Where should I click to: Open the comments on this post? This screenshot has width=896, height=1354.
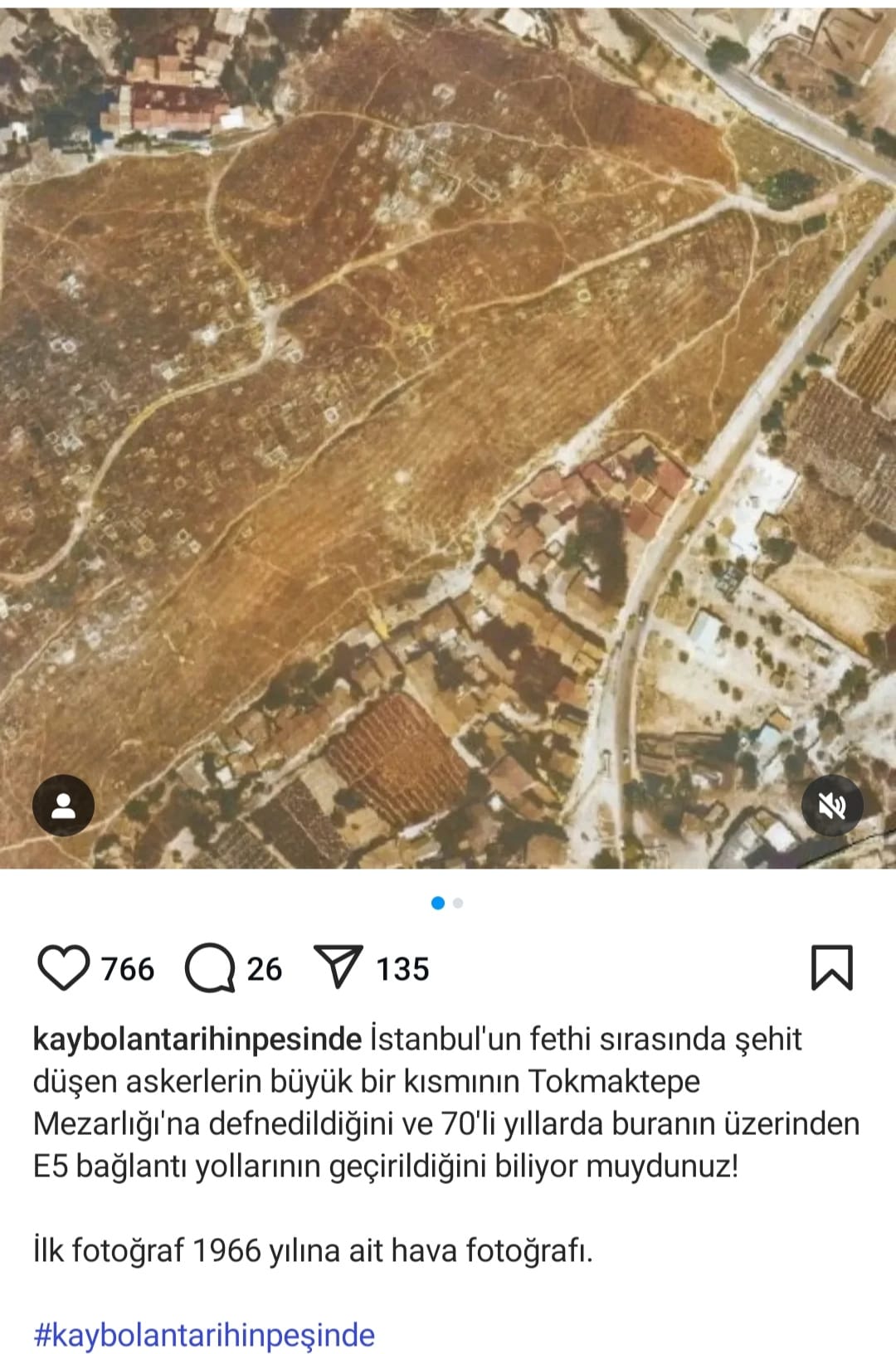(x=210, y=968)
